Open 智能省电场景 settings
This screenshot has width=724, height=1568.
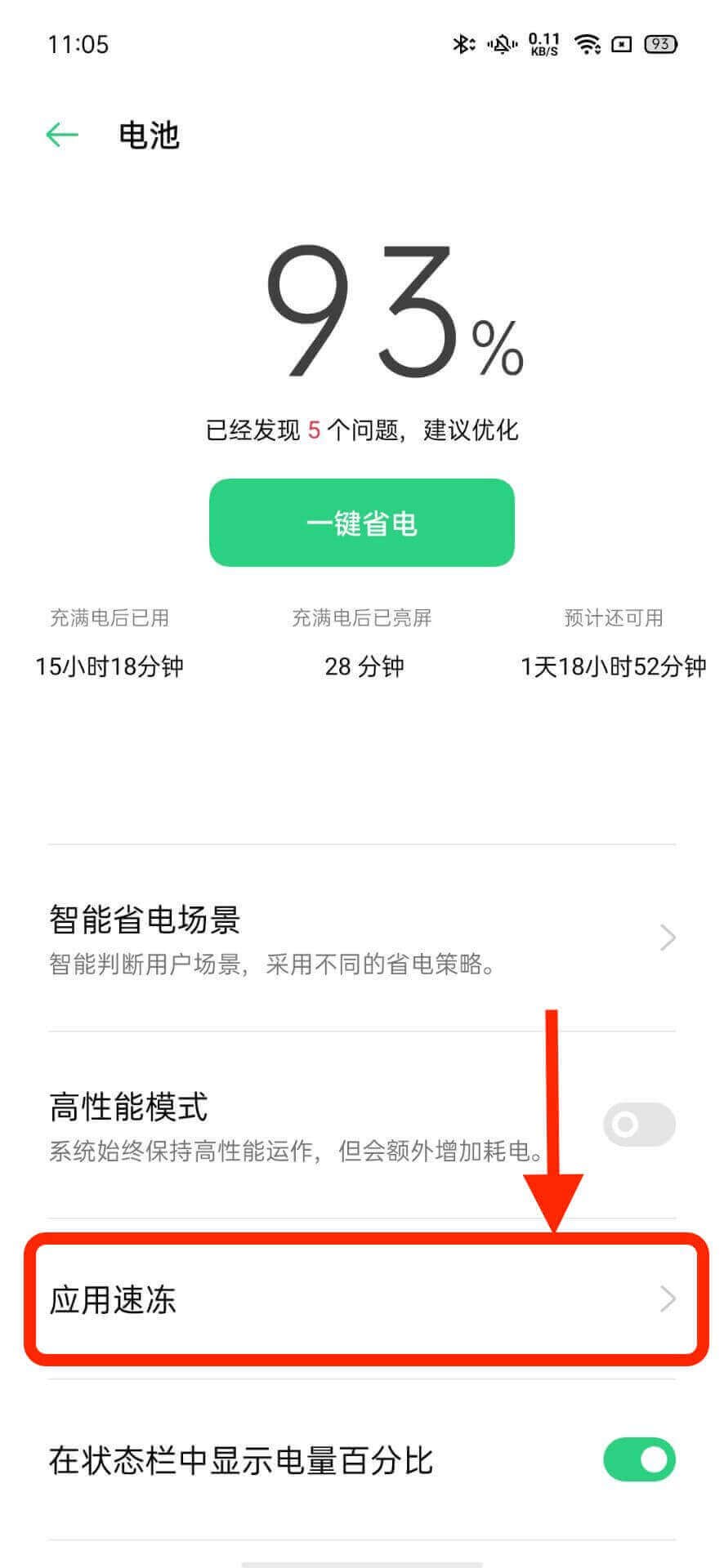(x=361, y=938)
